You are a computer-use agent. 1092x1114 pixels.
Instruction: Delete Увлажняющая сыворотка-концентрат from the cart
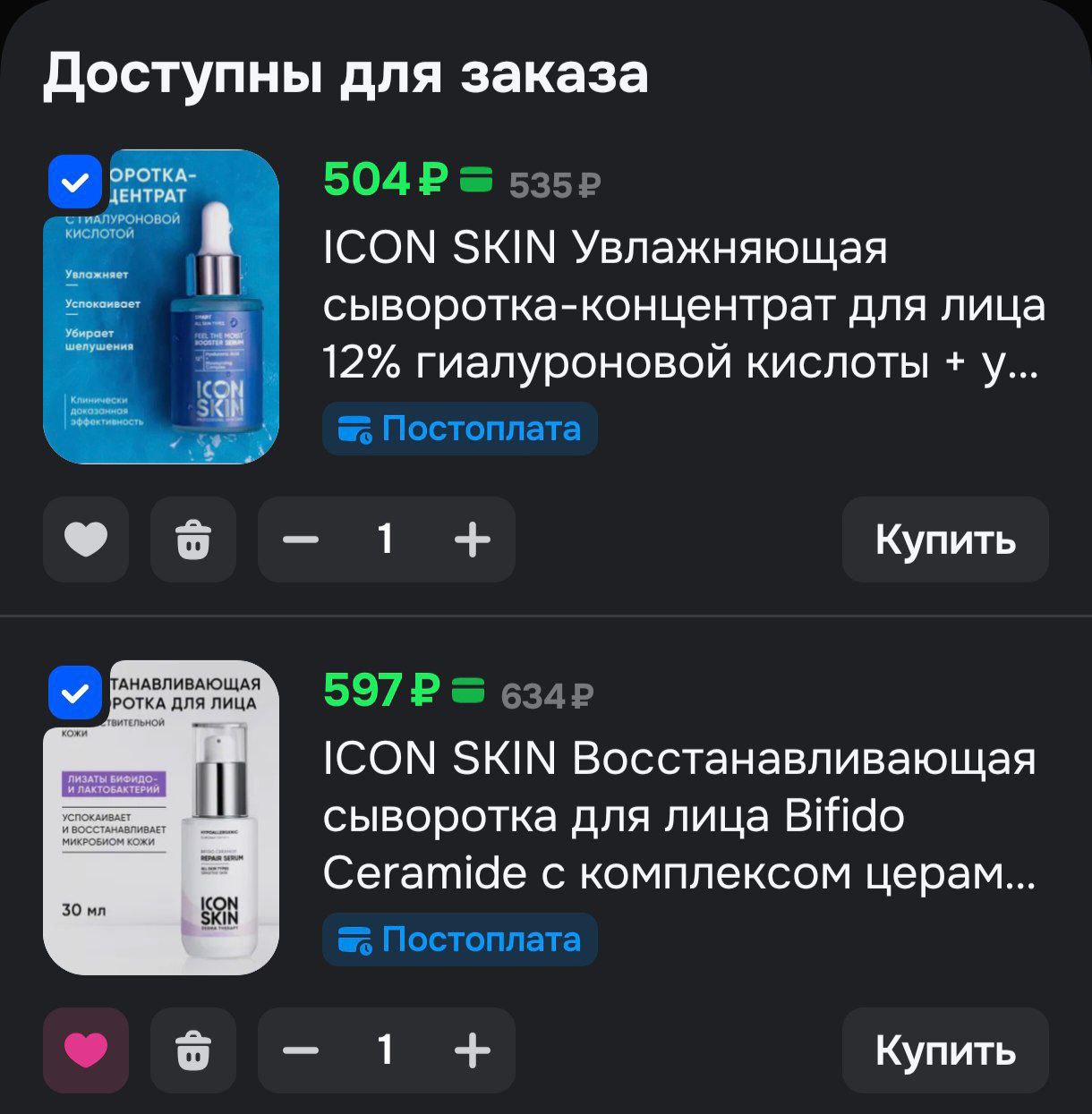pos(193,540)
